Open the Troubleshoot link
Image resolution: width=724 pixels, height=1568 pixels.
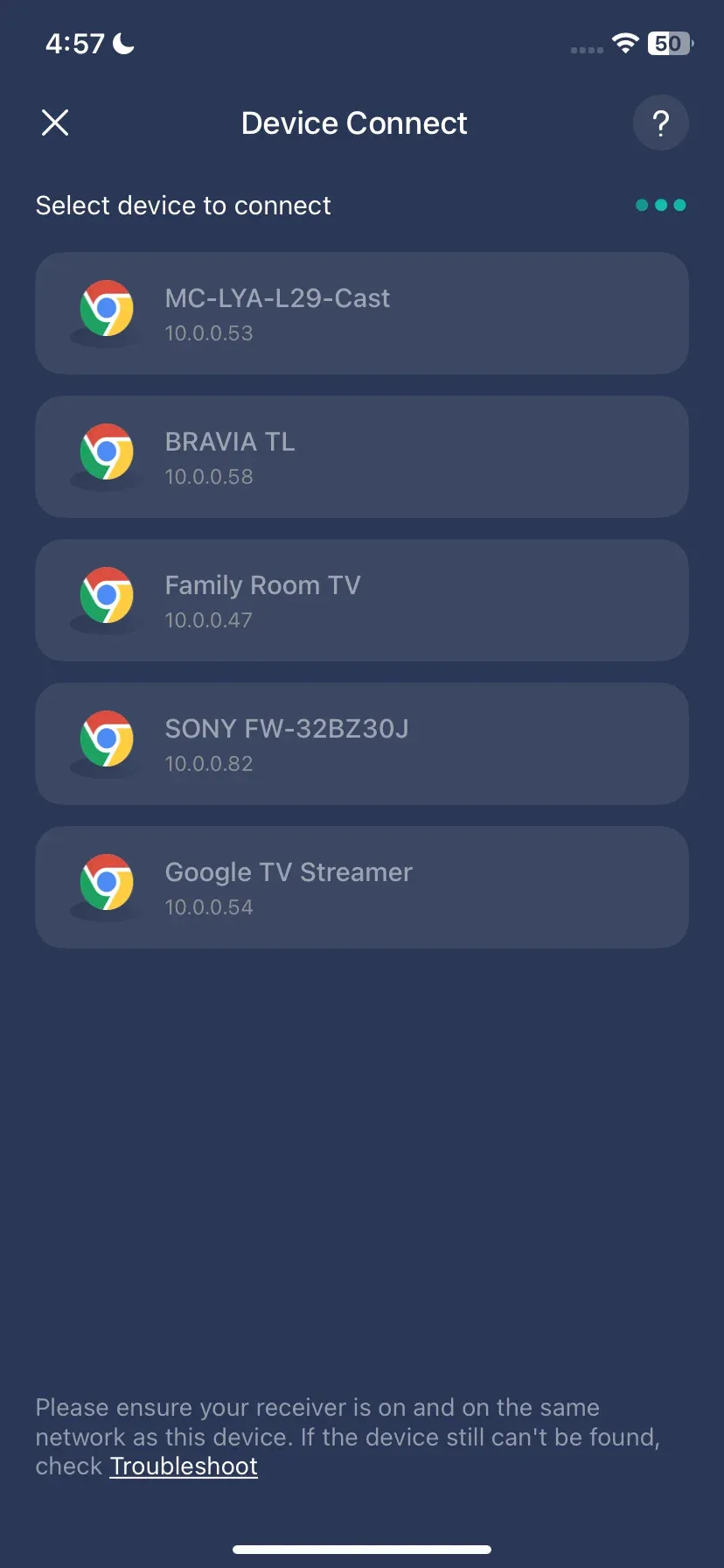point(184,1466)
